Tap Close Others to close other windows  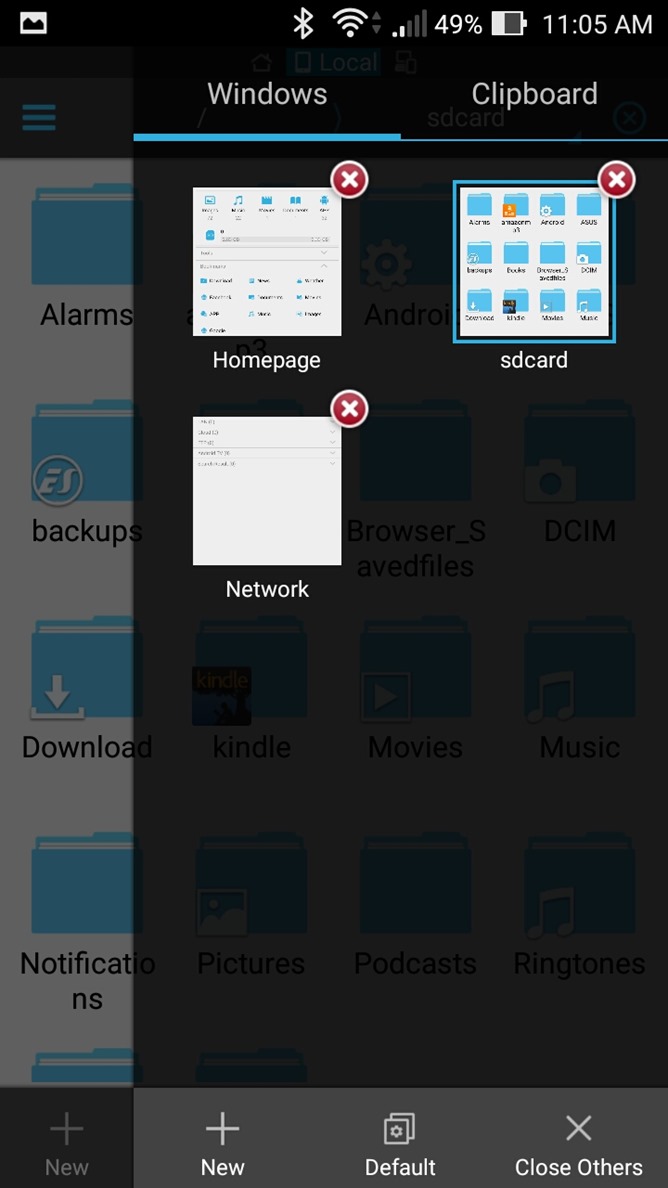(578, 1143)
